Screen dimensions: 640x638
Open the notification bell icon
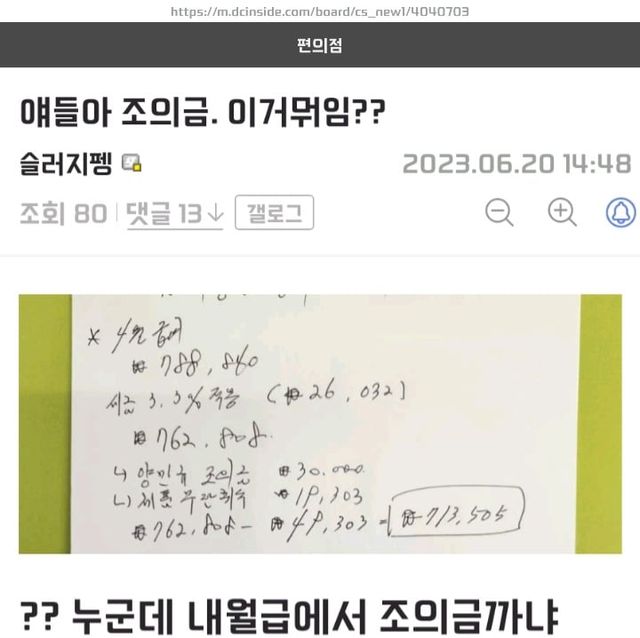[620, 212]
